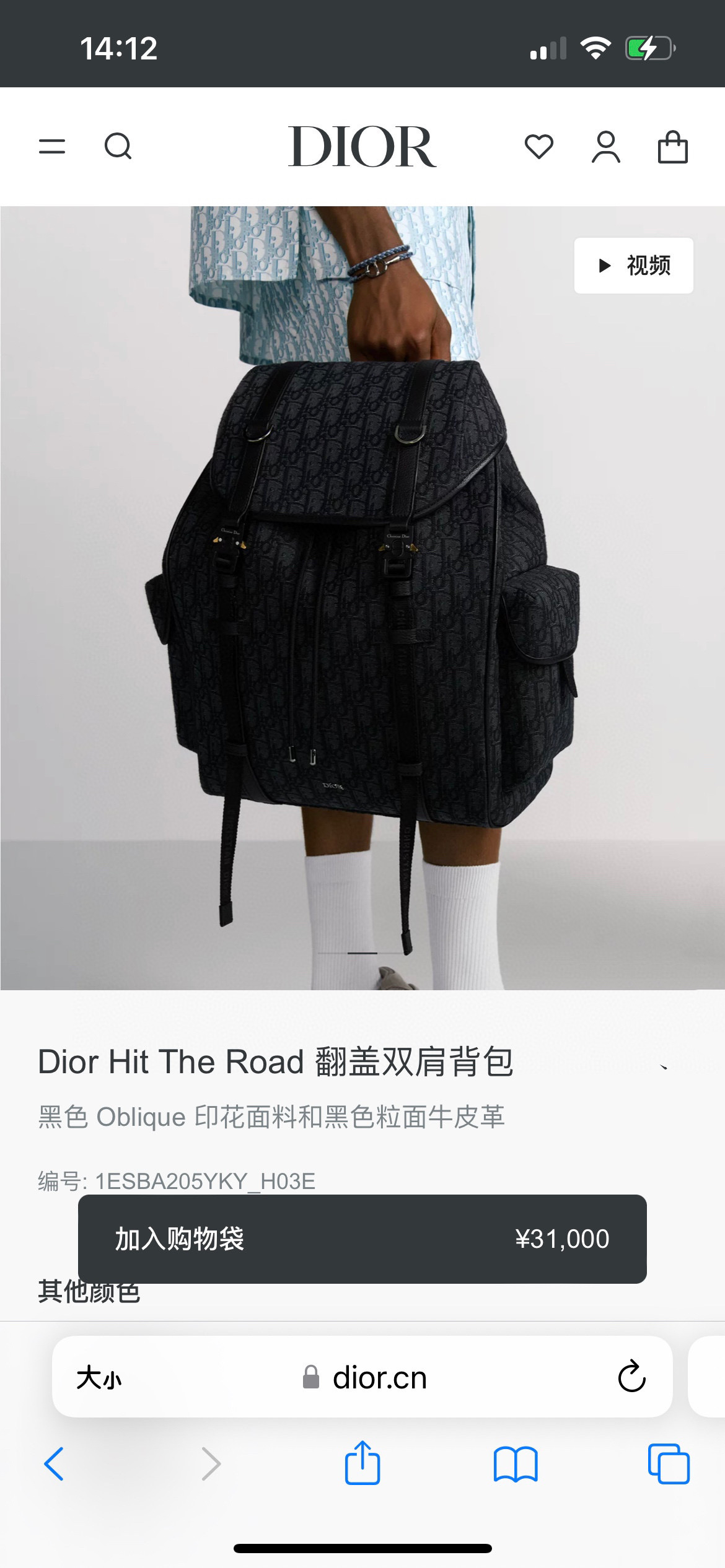
Task: Reload the page
Action: [x=631, y=1377]
